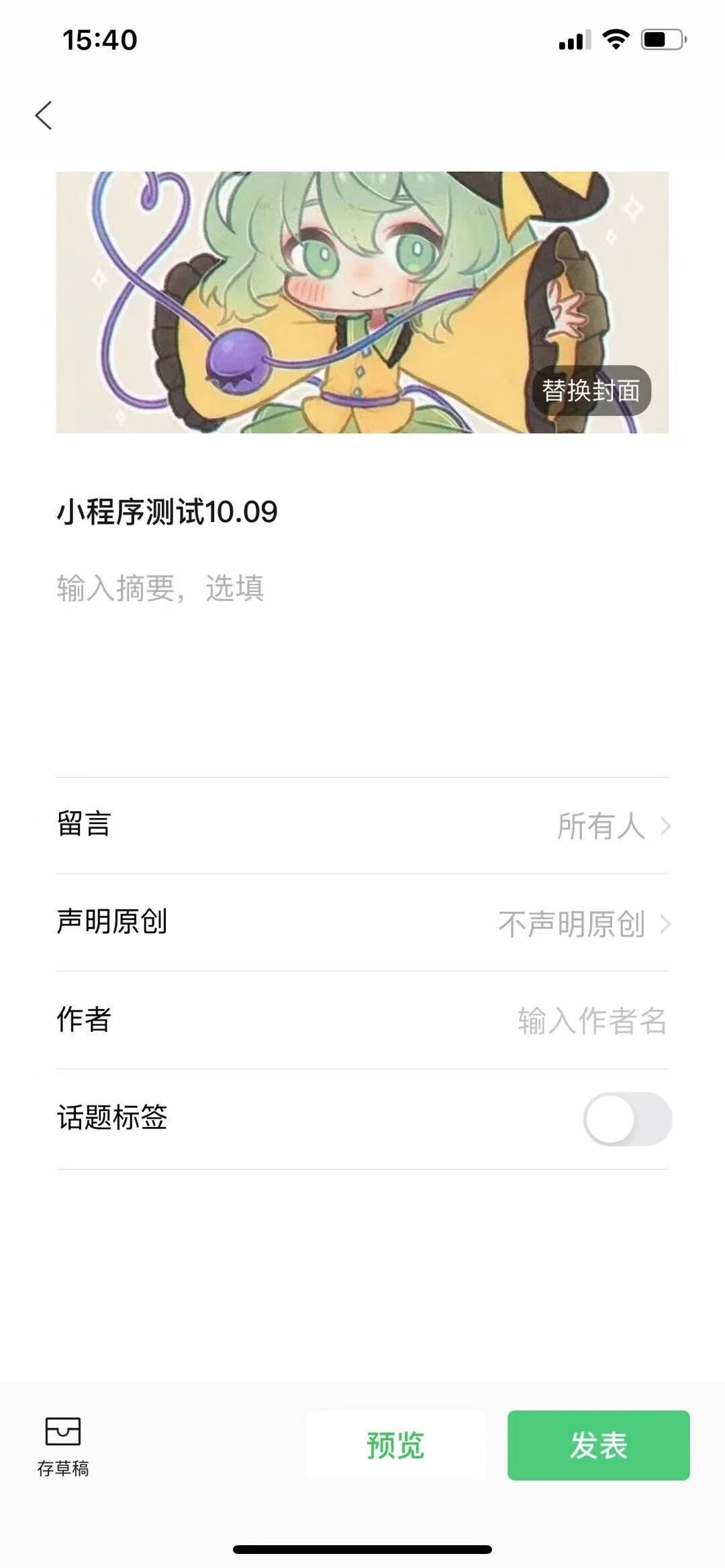Publish the article with 发表
Image resolution: width=725 pixels, height=1568 pixels.
(598, 1445)
